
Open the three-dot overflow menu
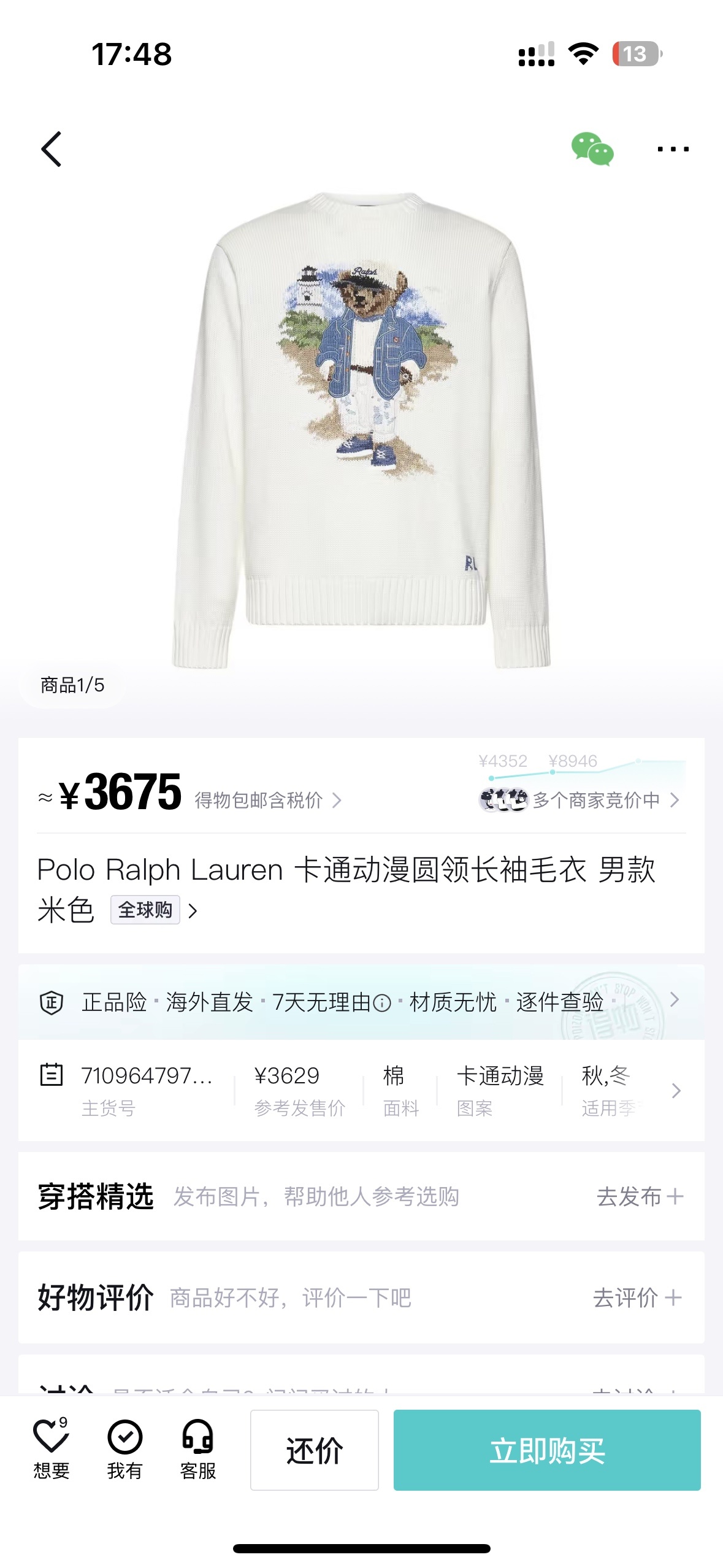pos(673,149)
